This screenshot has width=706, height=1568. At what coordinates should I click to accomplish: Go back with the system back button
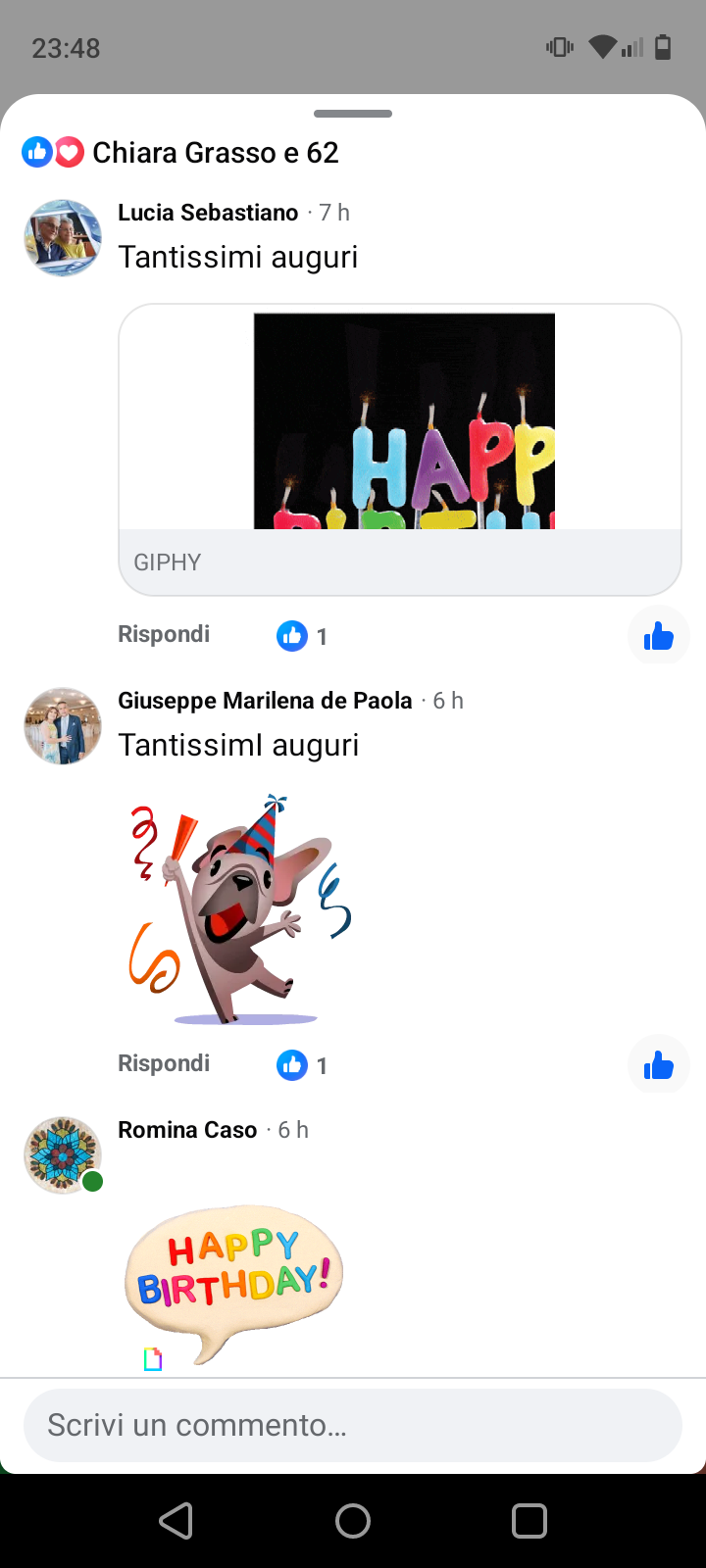pyautogui.click(x=176, y=1521)
